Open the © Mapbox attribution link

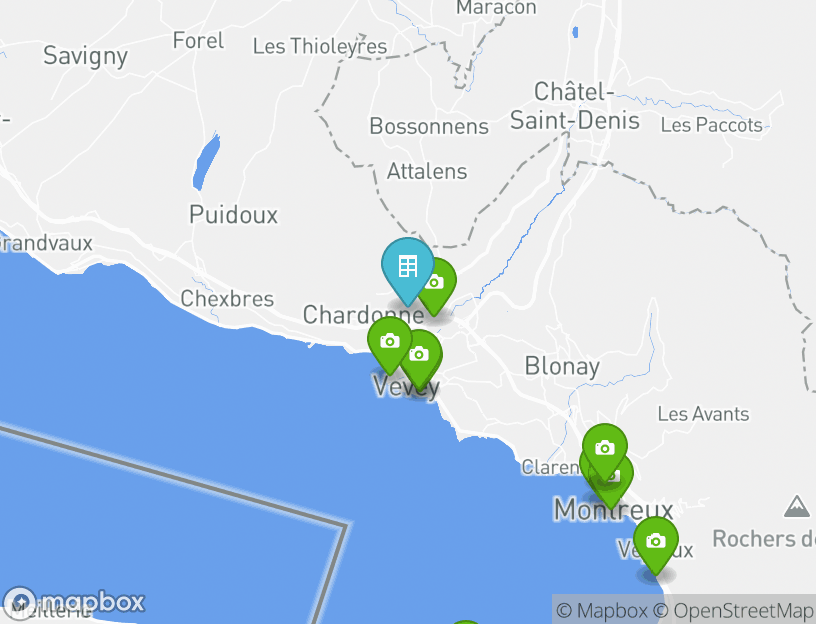click(x=601, y=610)
